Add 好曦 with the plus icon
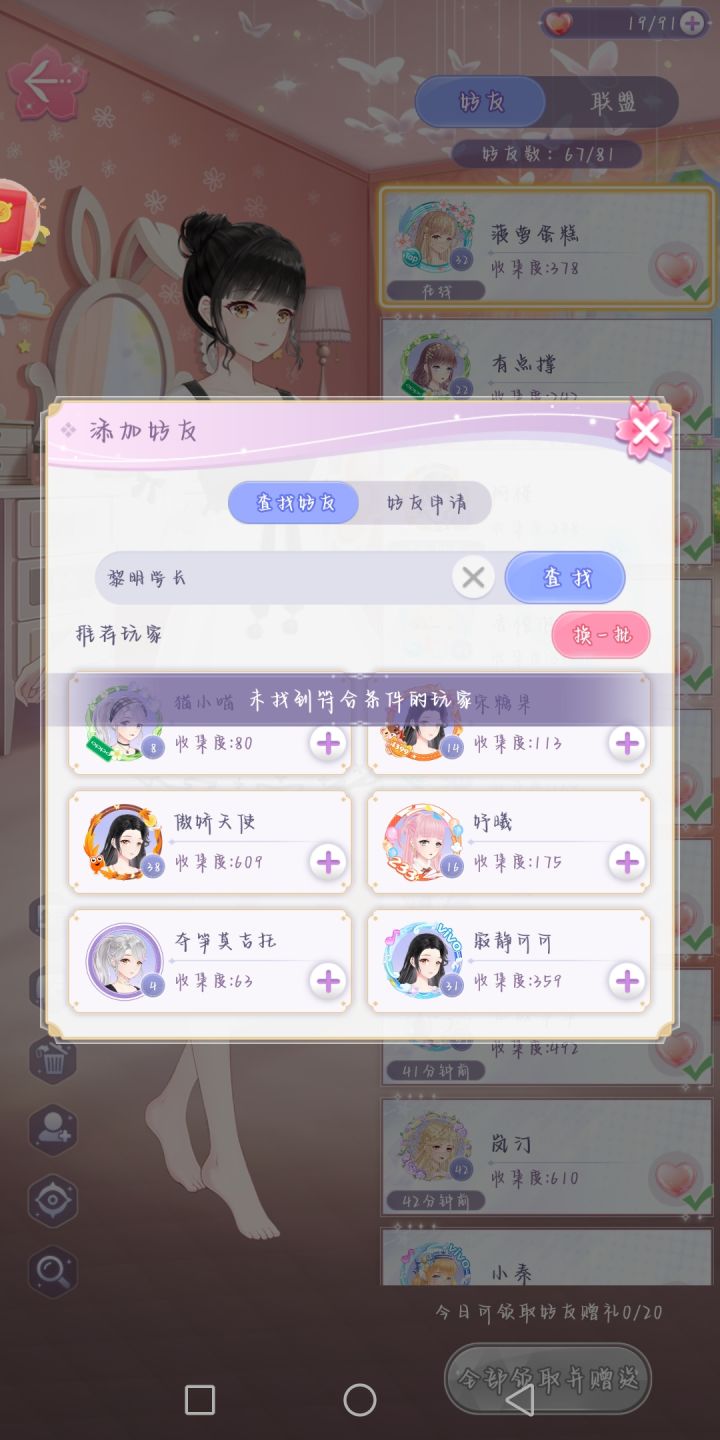This screenshot has width=720, height=1440. point(626,863)
